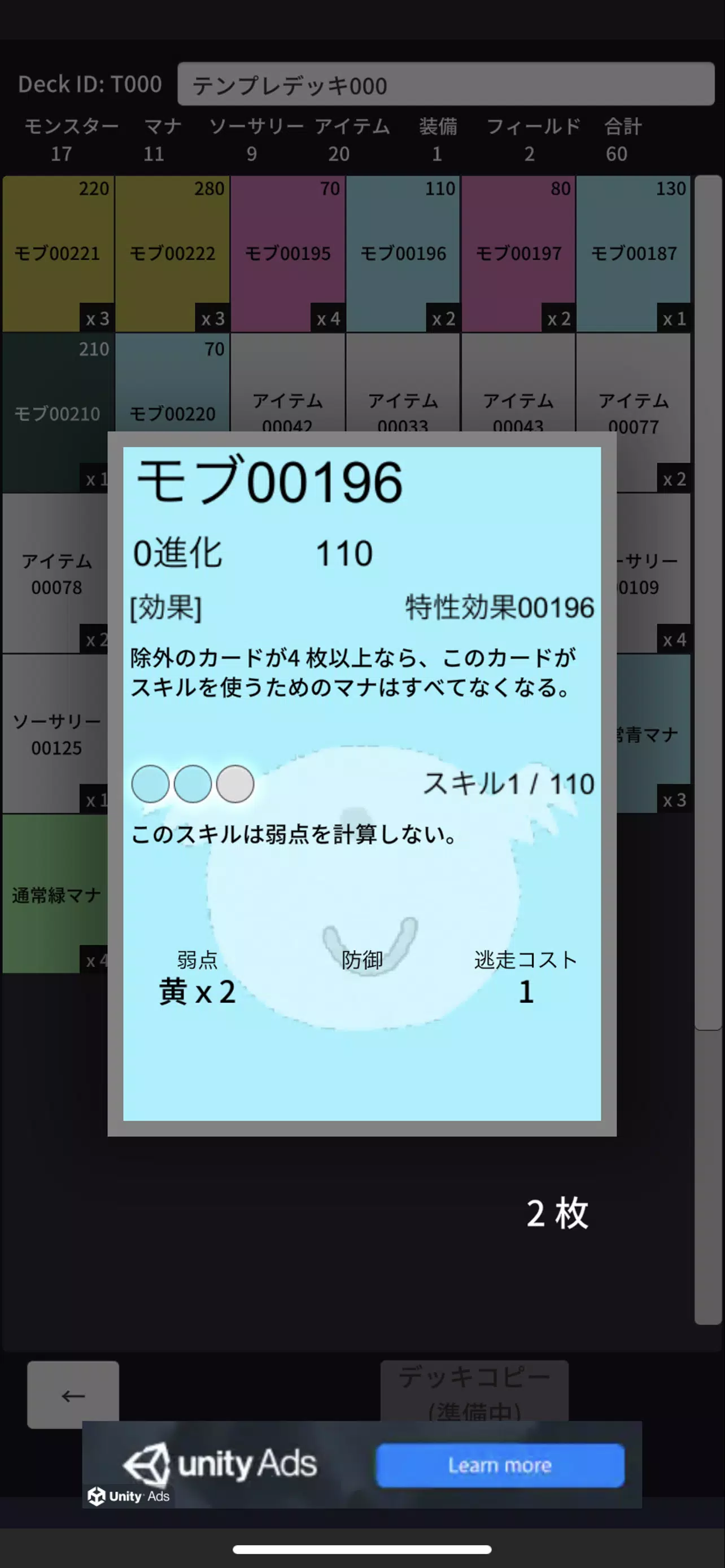
Task: Select sorcery card ソーサリー00125
Action: tap(56, 733)
